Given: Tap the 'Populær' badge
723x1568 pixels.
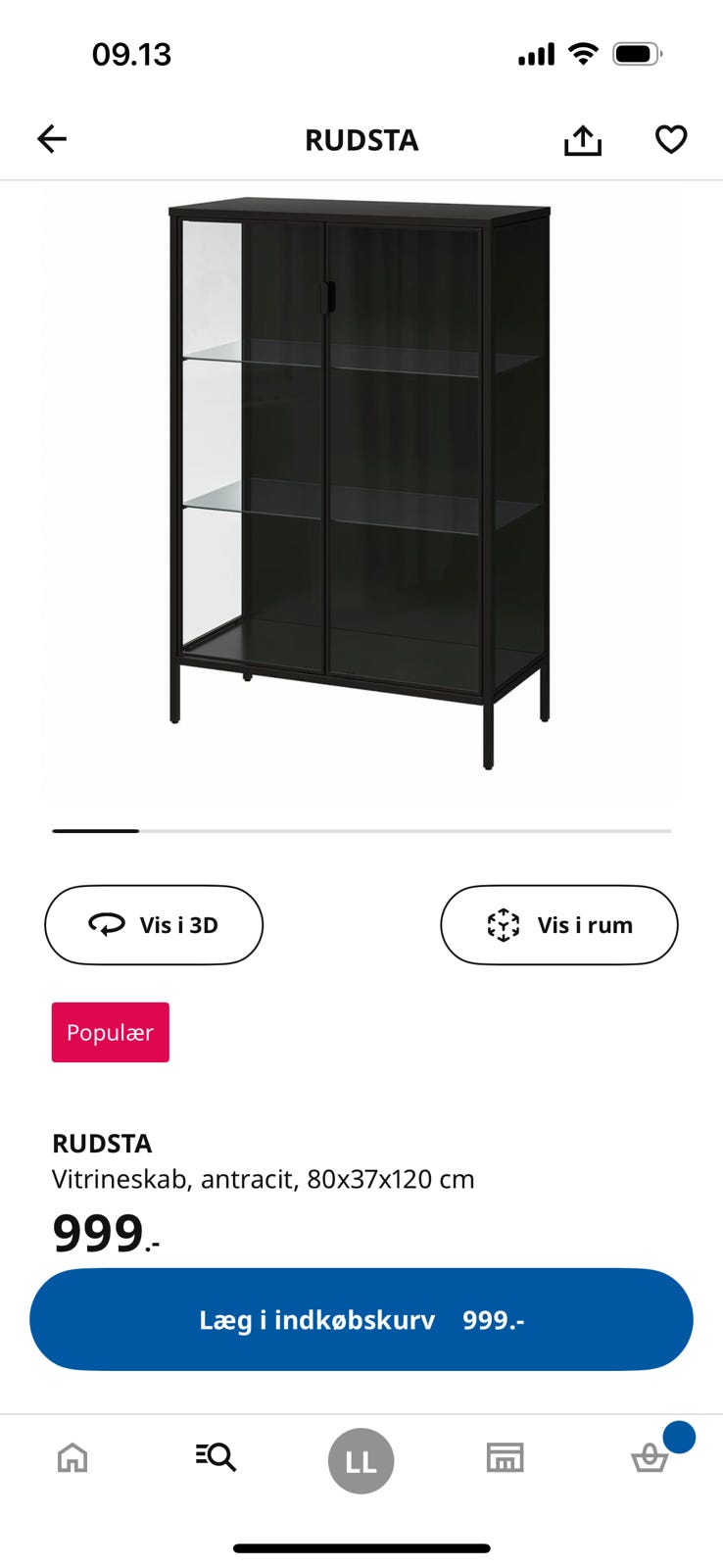Looking at the screenshot, I should click(x=110, y=1032).
